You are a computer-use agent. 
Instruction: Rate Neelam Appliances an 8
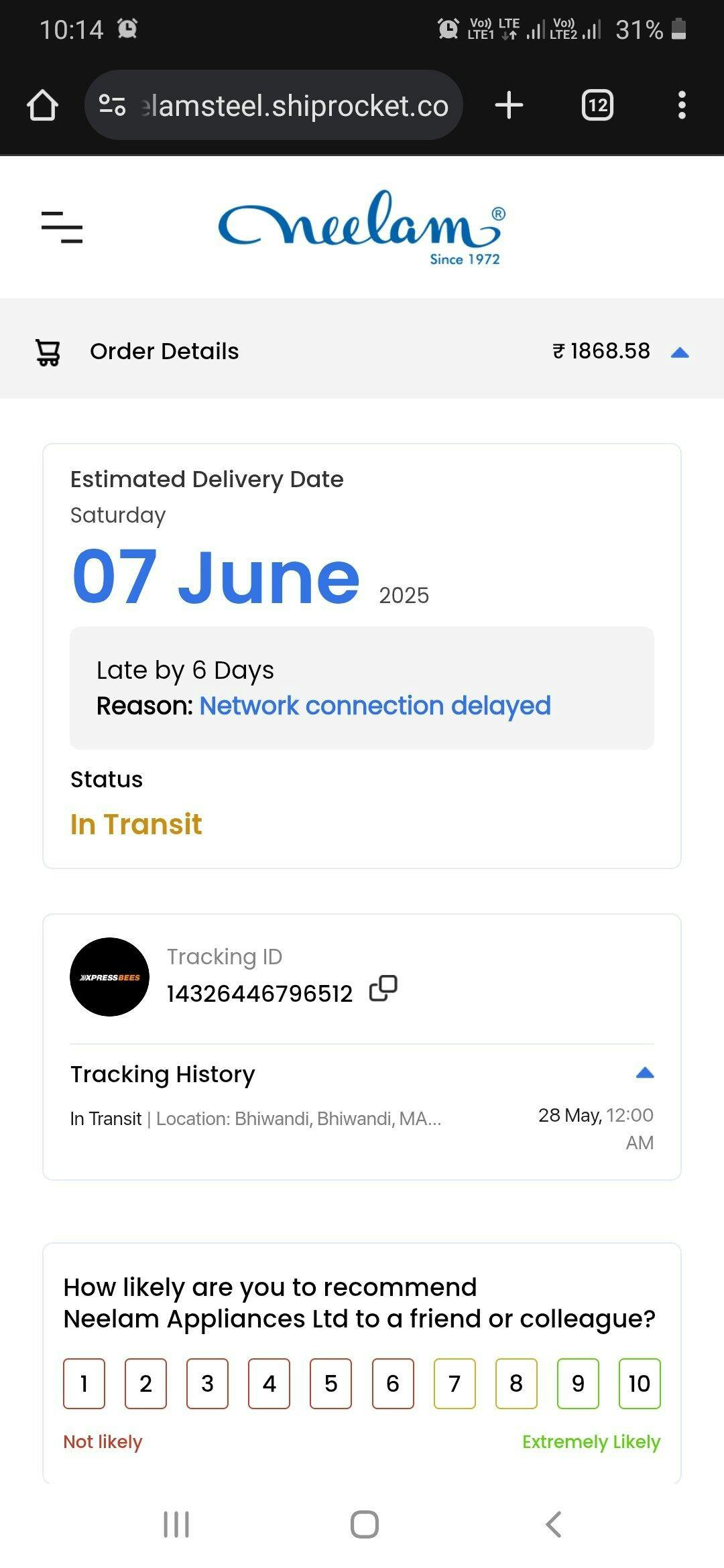point(516,1384)
